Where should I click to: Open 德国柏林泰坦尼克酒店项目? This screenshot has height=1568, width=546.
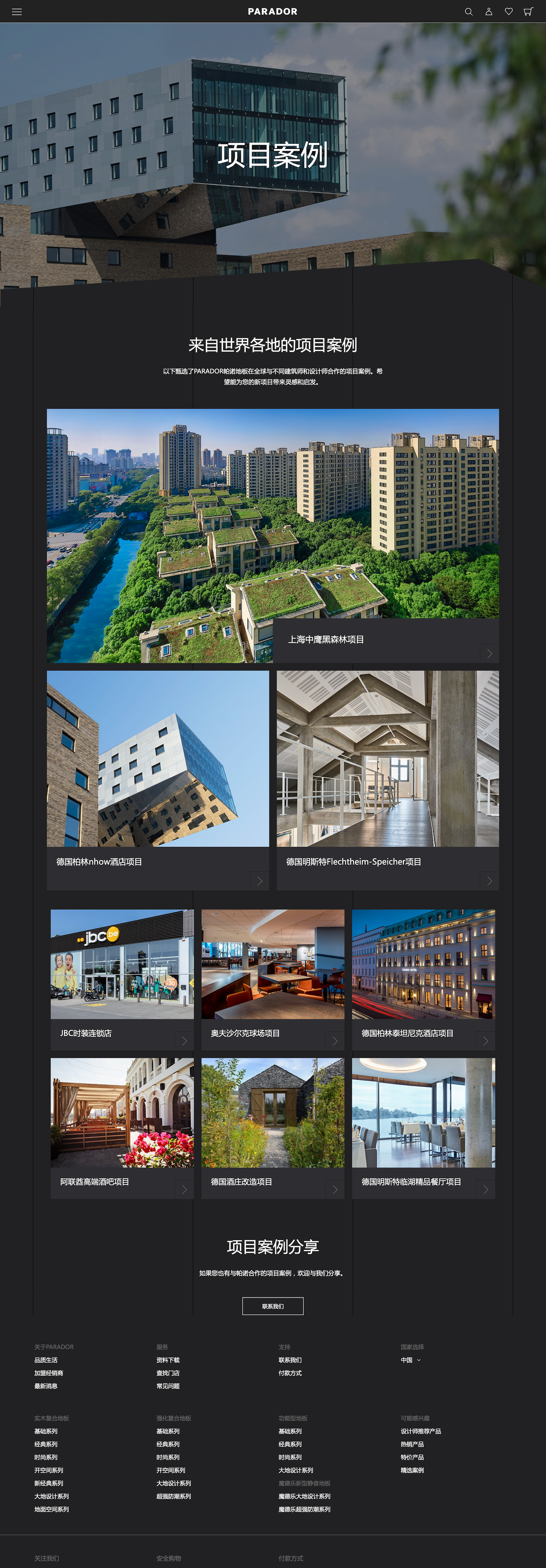point(407,1033)
